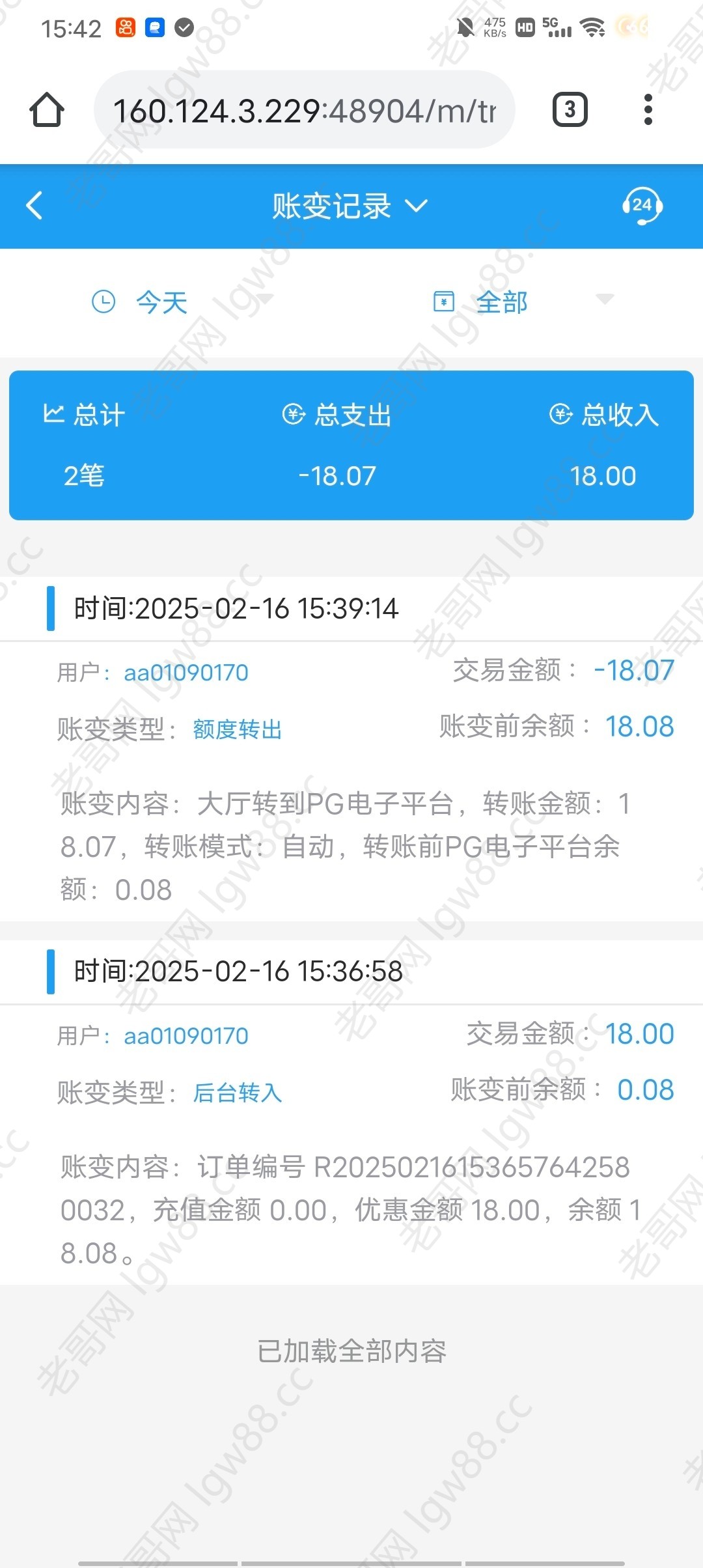Open the 今天 date filter

pyautogui.click(x=163, y=302)
